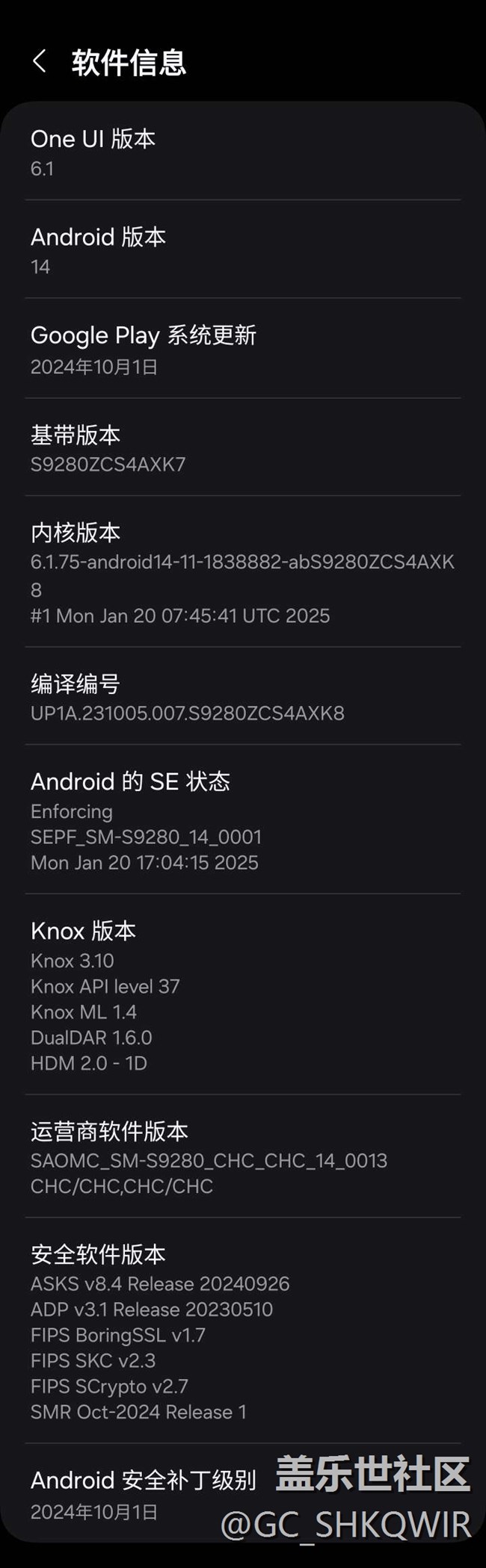Tap the 编译编号 build number row
Image resolution: width=486 pixels, height=1568 pixels.
tap(242, 696)
